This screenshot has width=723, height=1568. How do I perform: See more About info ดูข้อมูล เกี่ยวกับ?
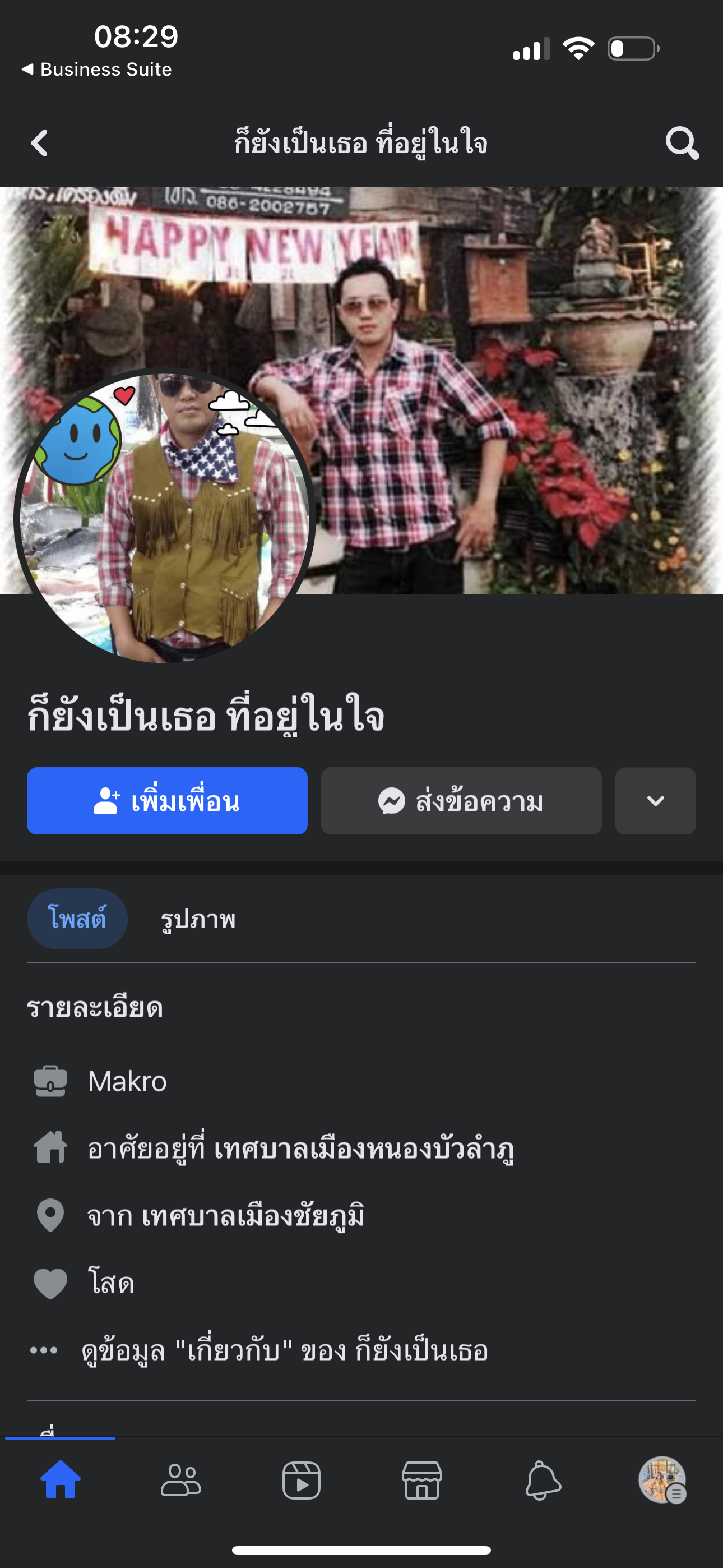(284, 1351)
